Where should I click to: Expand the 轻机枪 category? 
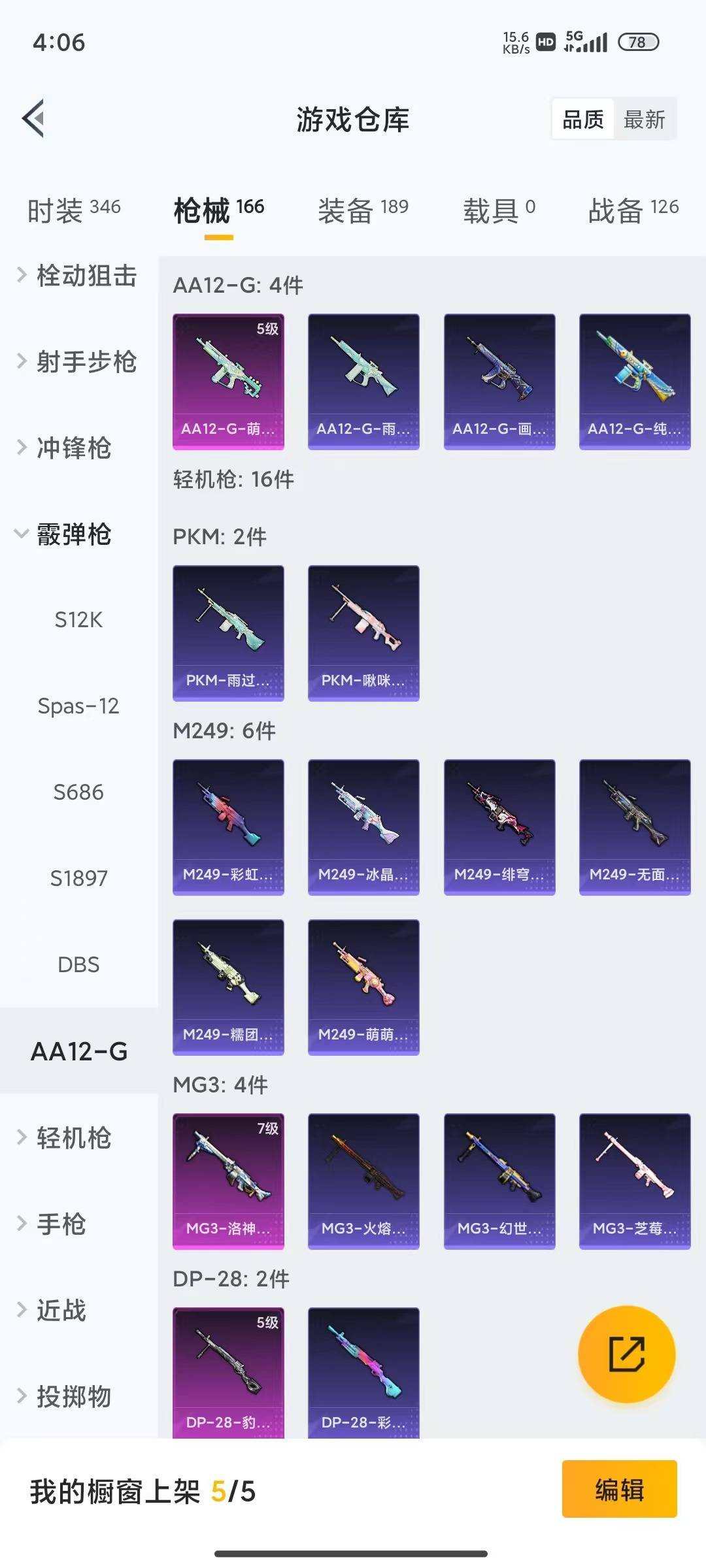point(72,1137)
